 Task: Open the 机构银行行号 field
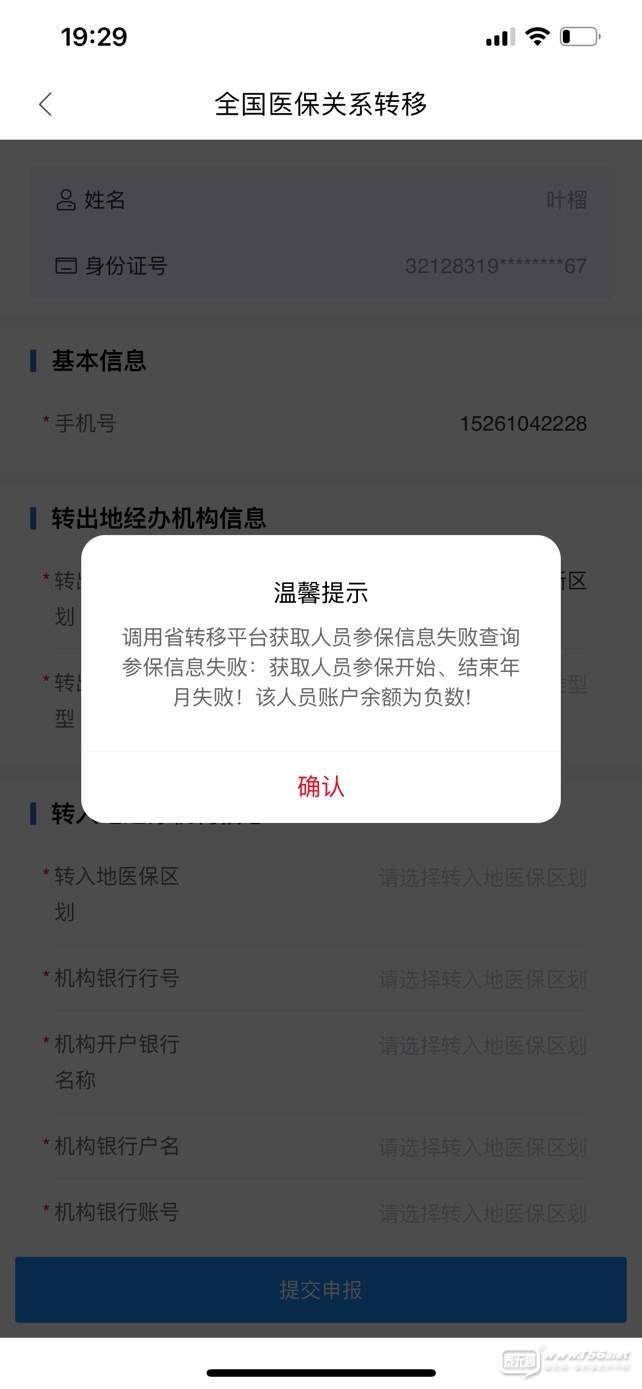[482, 979]
